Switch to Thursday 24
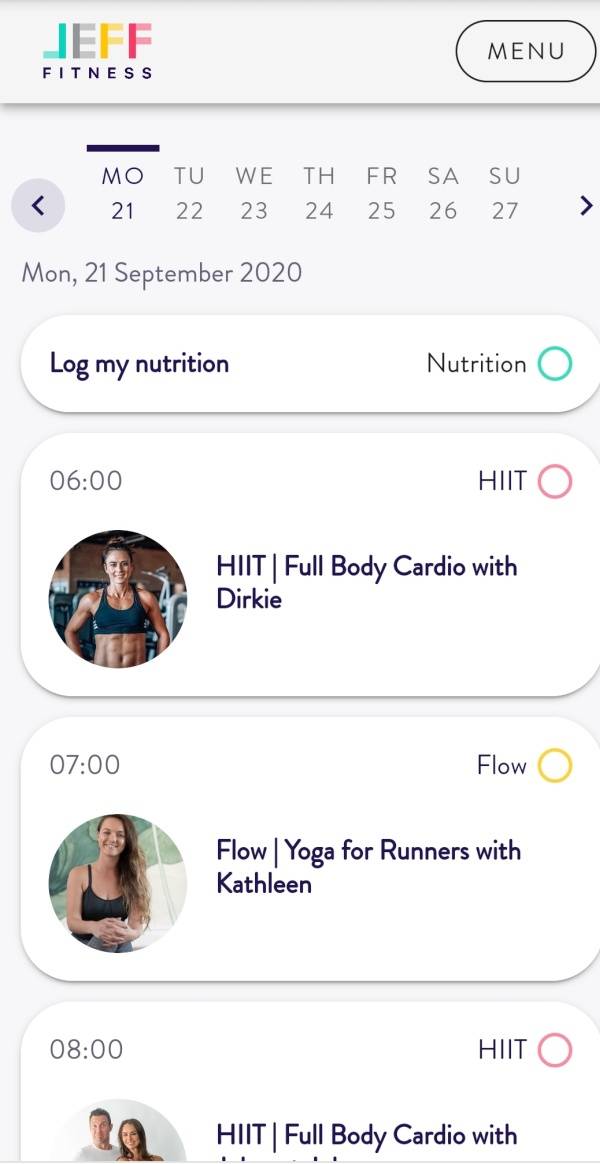Image resolution: width=600 pixels, height=1164 pixels. point(319,194)
